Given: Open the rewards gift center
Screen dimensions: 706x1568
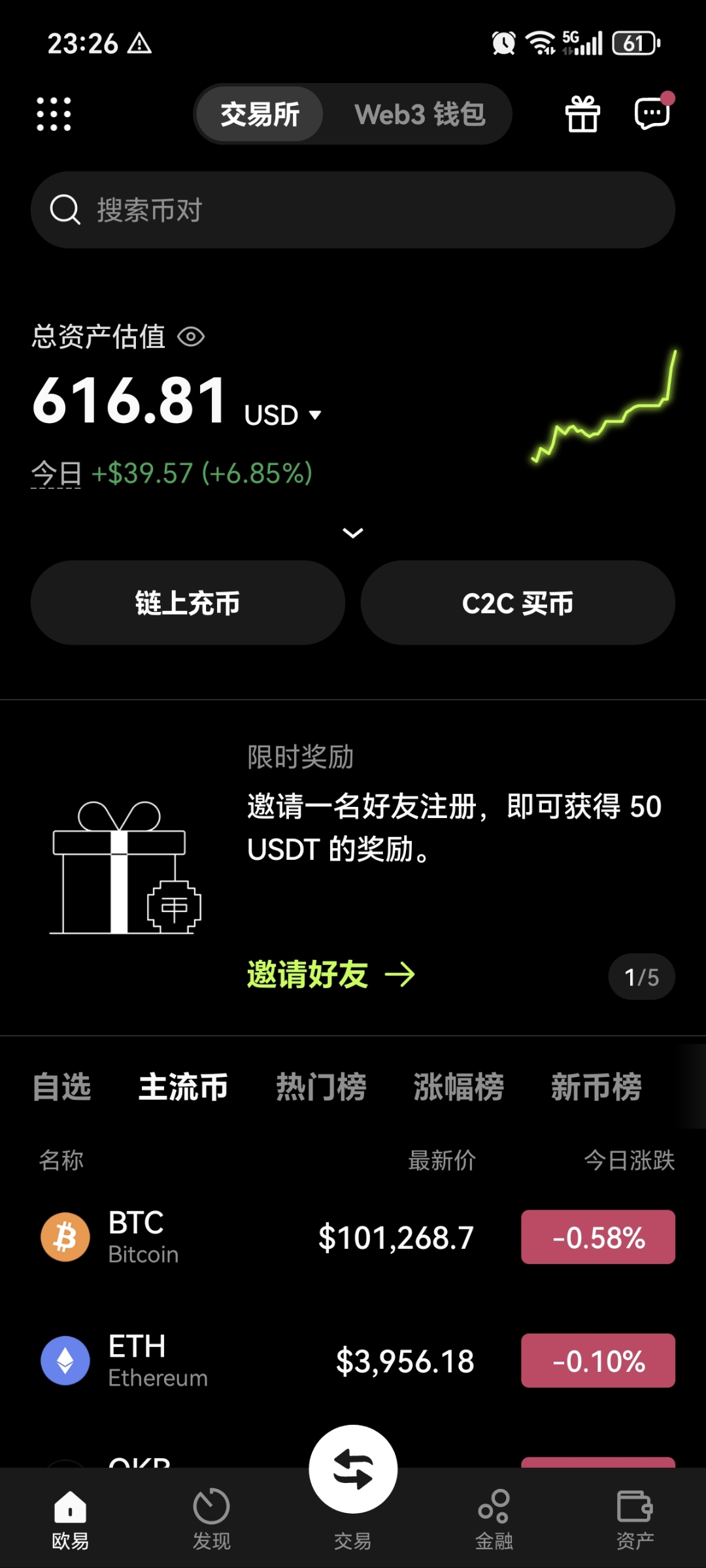Looking at the screenshot, I should 582,113.
